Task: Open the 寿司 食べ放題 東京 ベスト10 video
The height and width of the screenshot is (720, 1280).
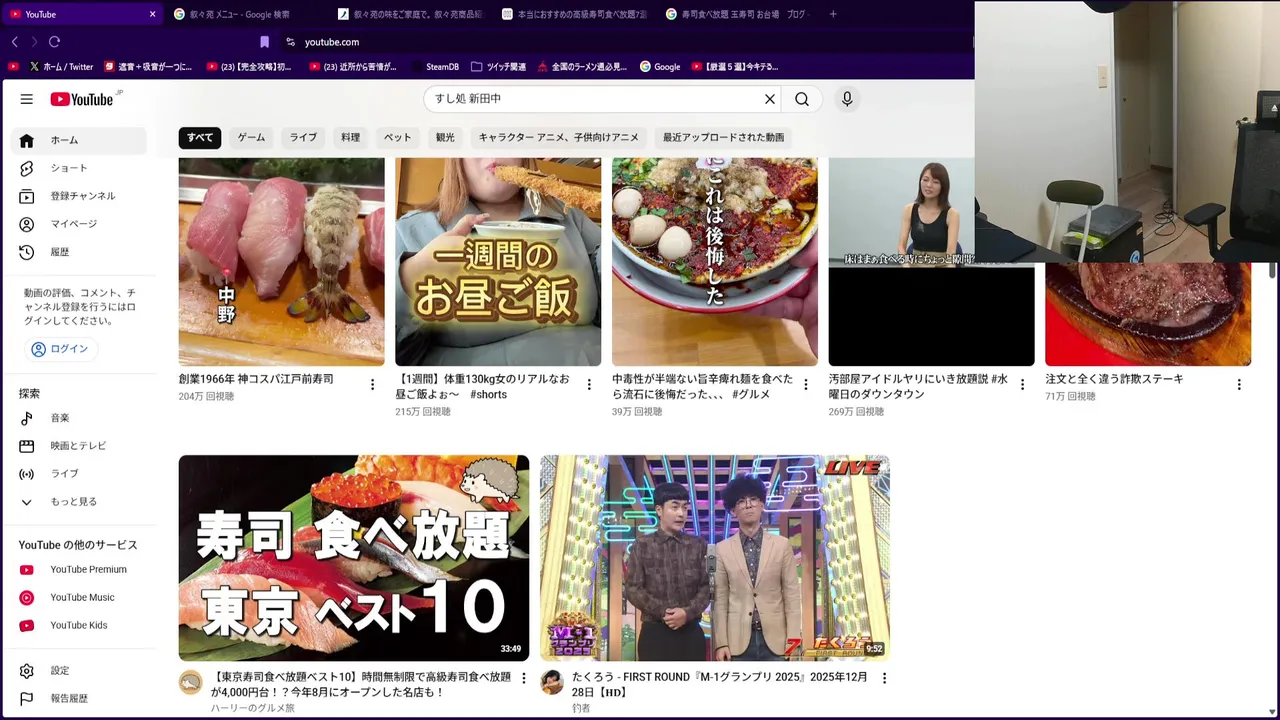Action: click(353, 557)
